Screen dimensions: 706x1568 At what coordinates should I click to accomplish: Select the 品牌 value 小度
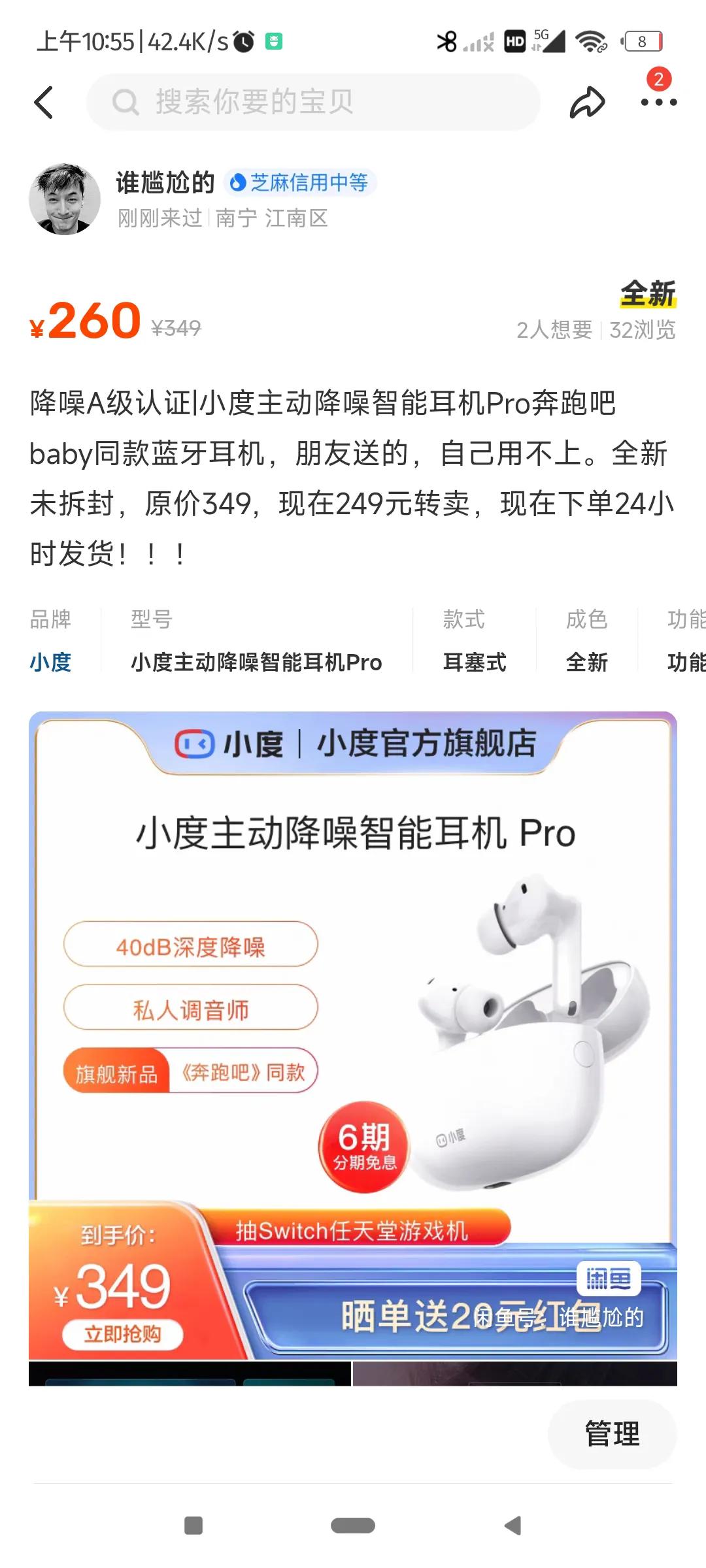click(x=49, y=662)
